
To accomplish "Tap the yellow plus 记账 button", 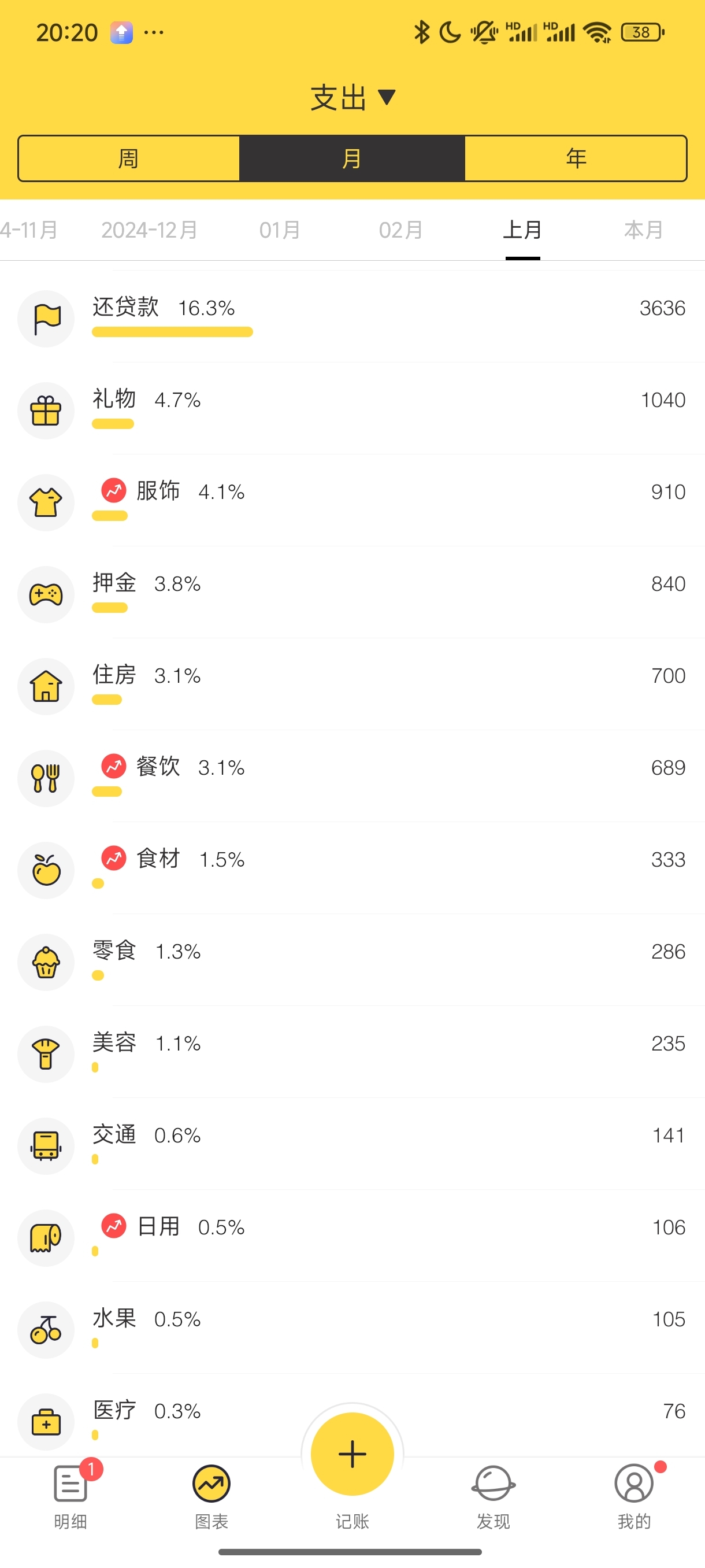I will (352, 1454).
